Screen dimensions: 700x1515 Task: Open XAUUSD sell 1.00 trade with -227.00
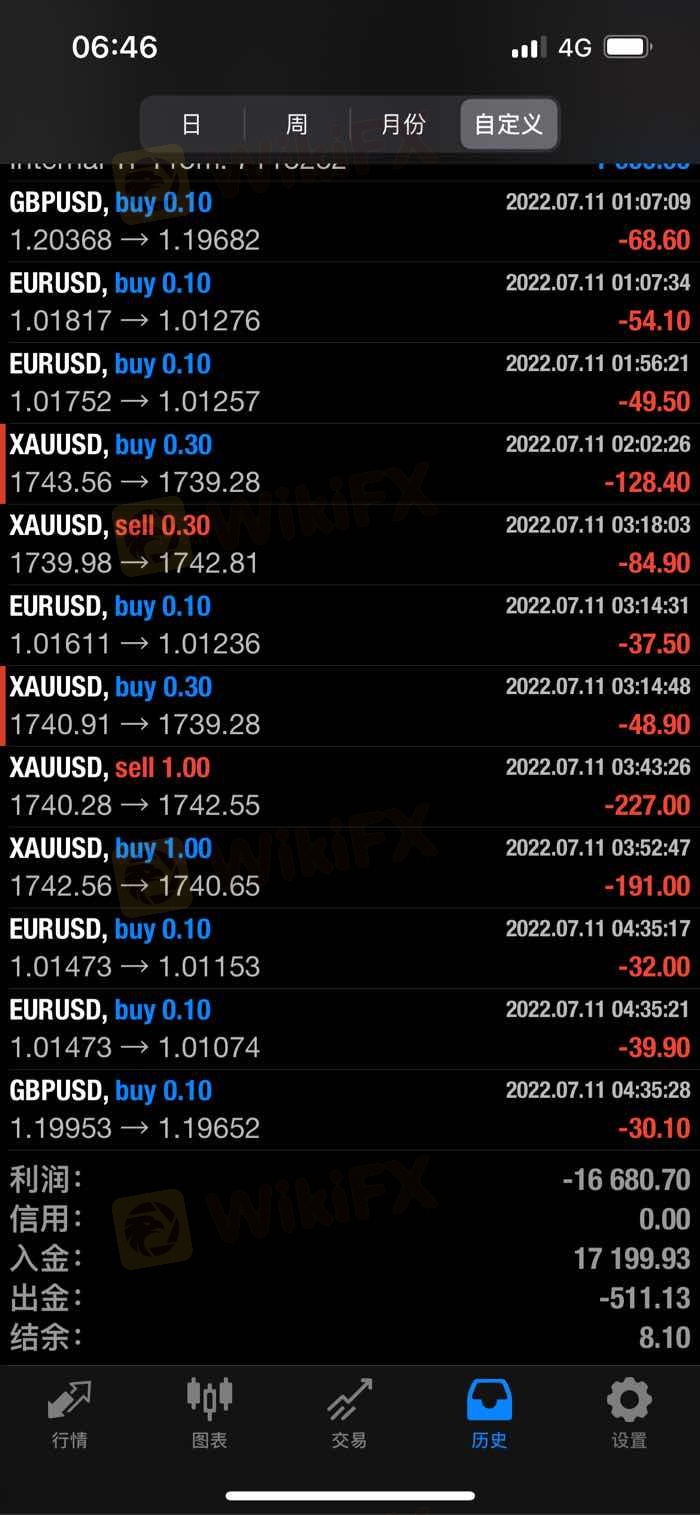pyautogui.click(x=350, y=787)
